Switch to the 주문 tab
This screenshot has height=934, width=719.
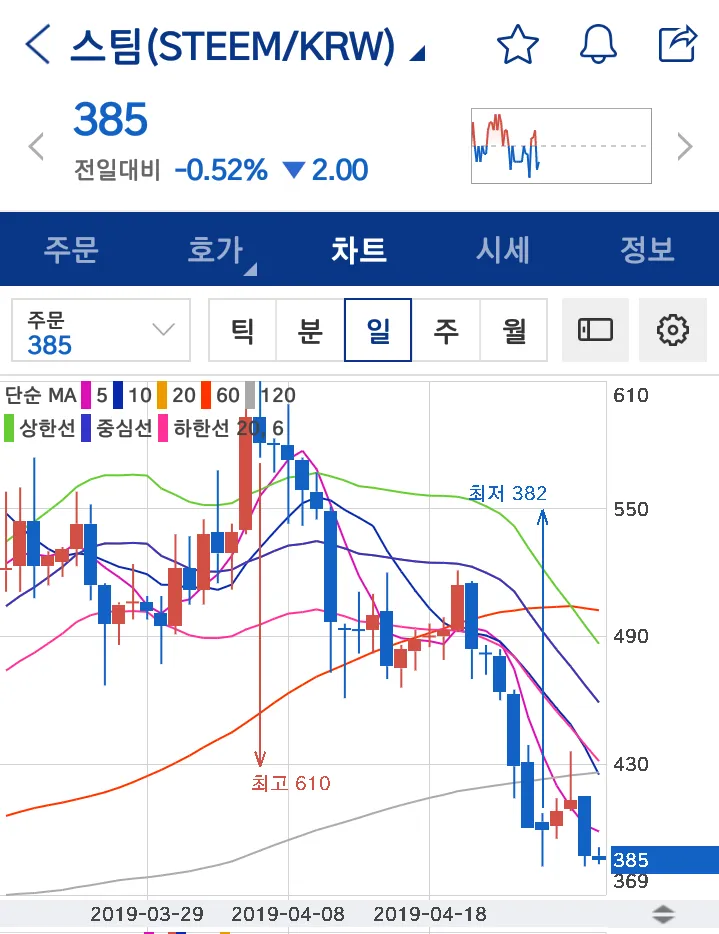click(x=71, y=249)
